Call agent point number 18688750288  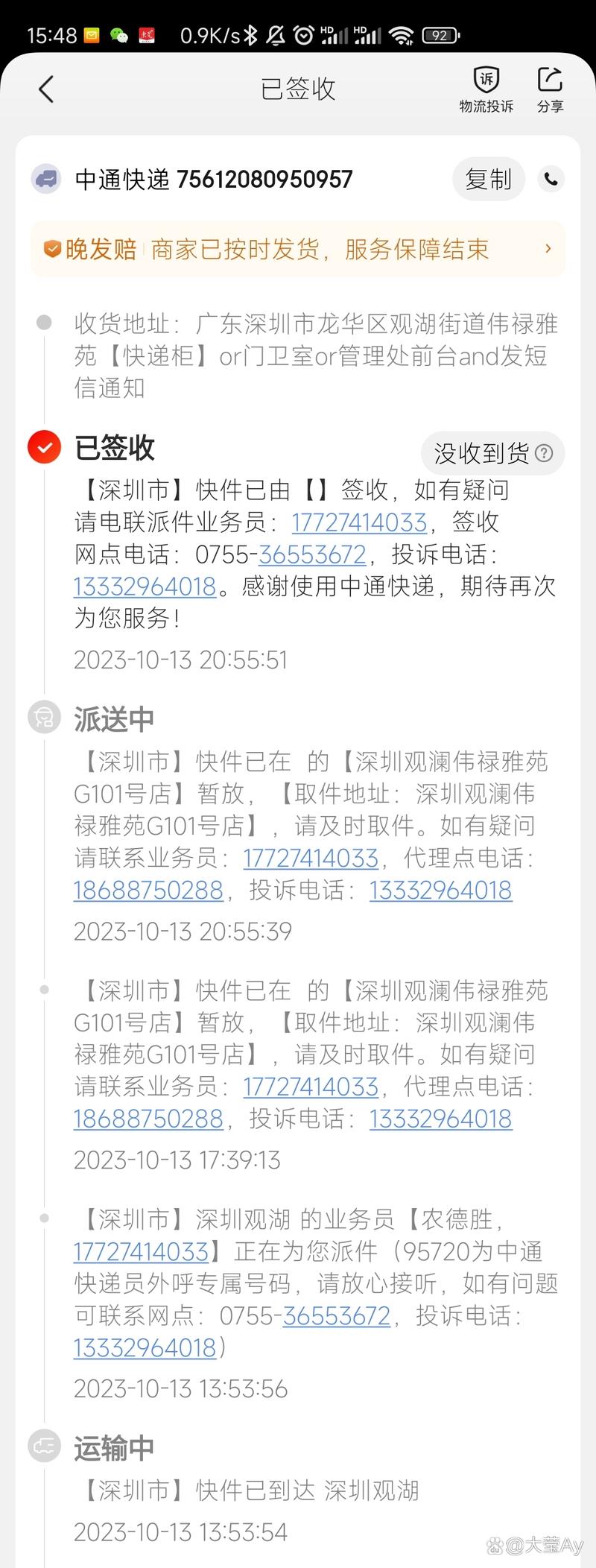coord(147,891)
